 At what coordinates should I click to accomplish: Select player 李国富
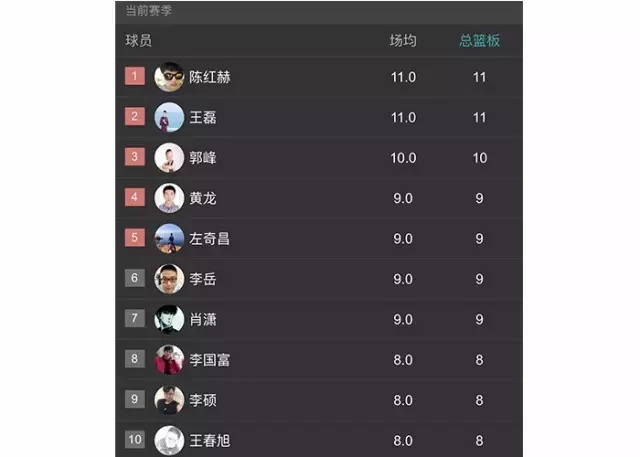click(210, 360)
